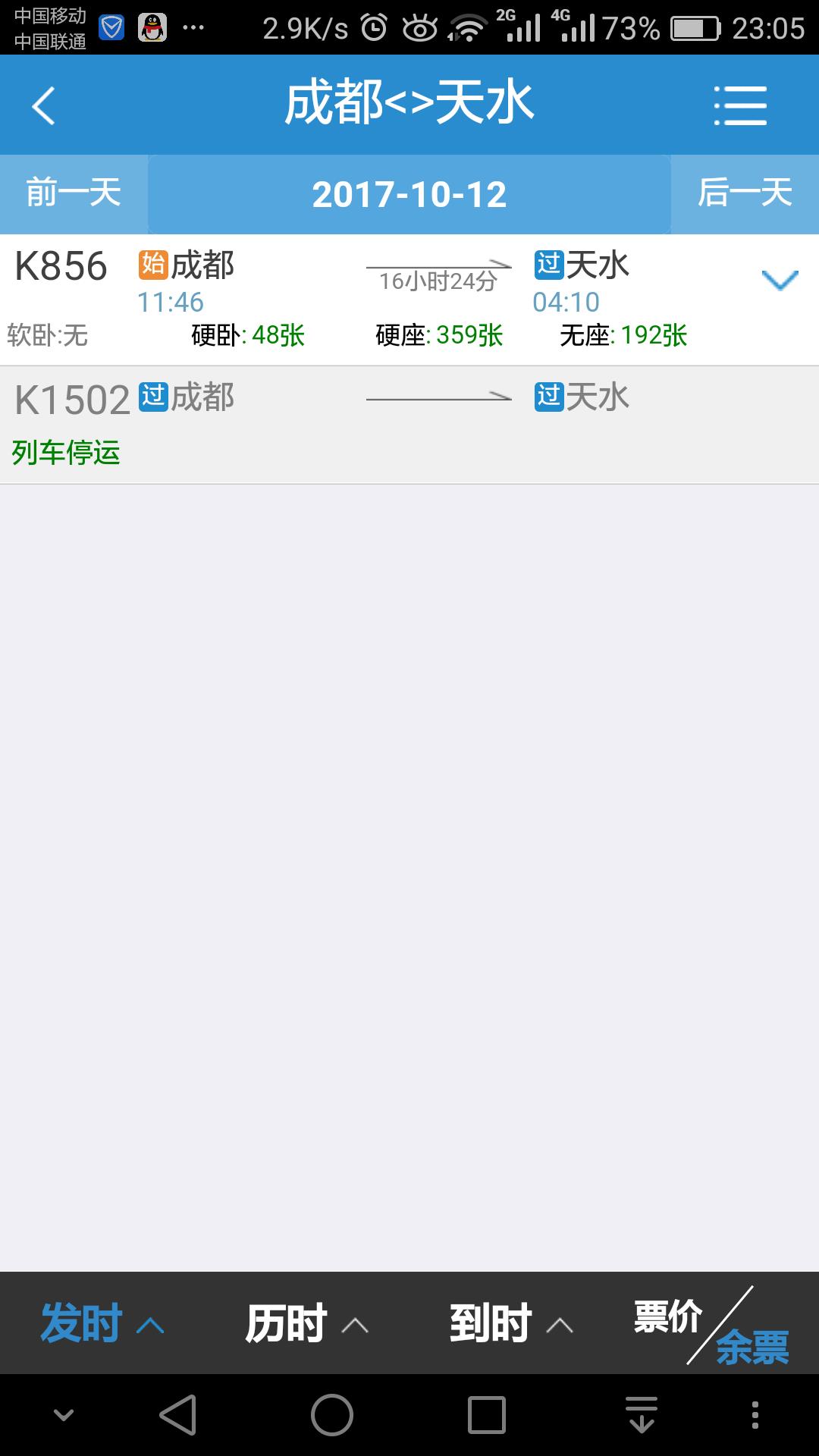The image size is (819, 1456).
Task: Expand the K856 row chevron
Action: (x=780, y=281)
